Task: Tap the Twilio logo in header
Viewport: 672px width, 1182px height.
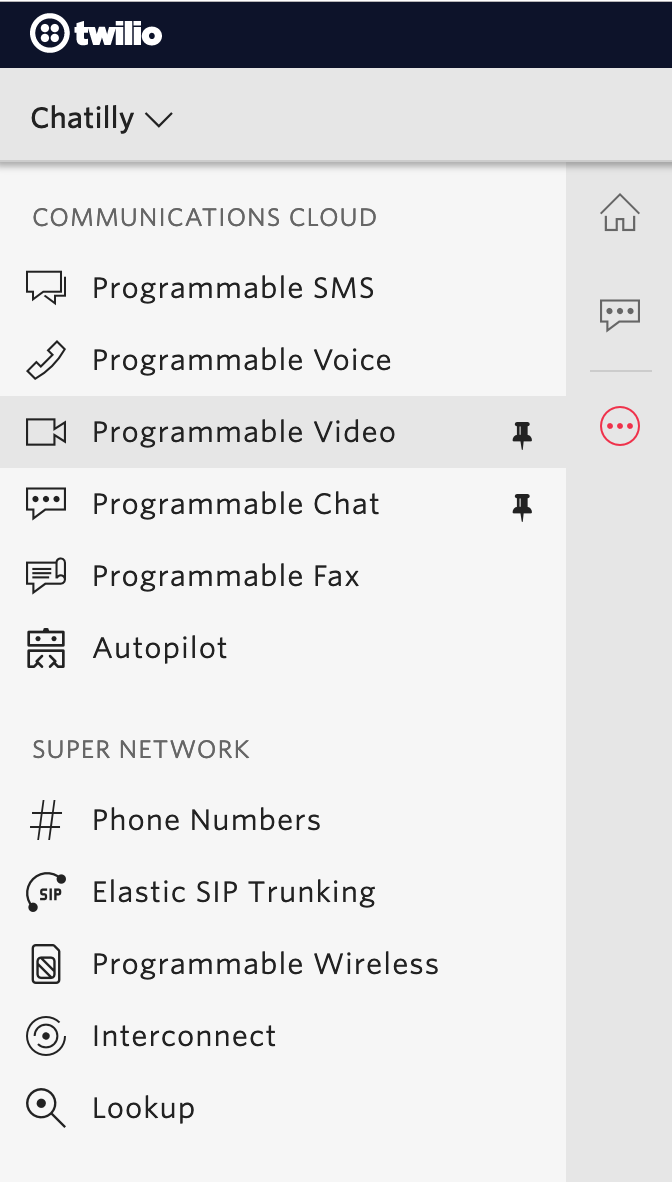Action: tap(96, 34)
